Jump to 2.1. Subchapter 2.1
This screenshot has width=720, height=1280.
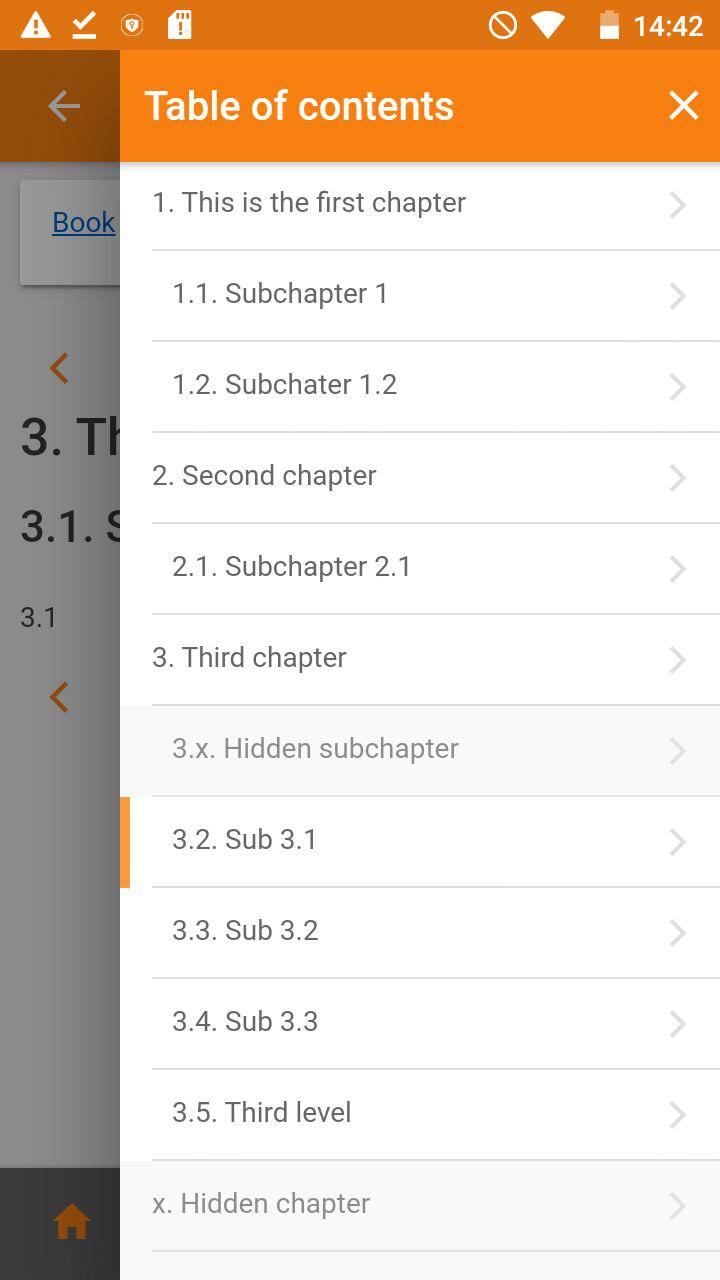point(420,569)
